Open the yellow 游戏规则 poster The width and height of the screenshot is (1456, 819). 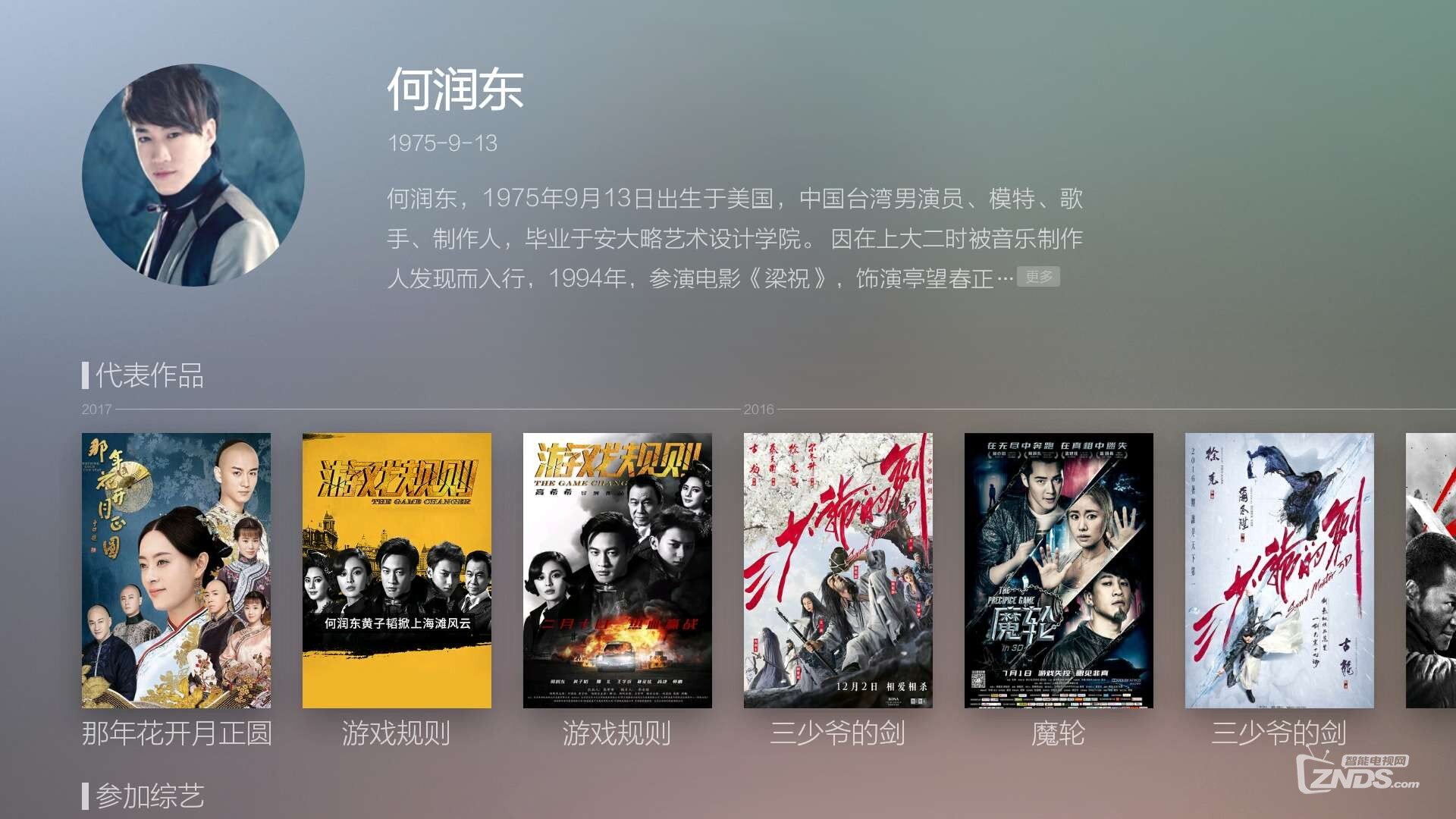(x=397, y=570)
